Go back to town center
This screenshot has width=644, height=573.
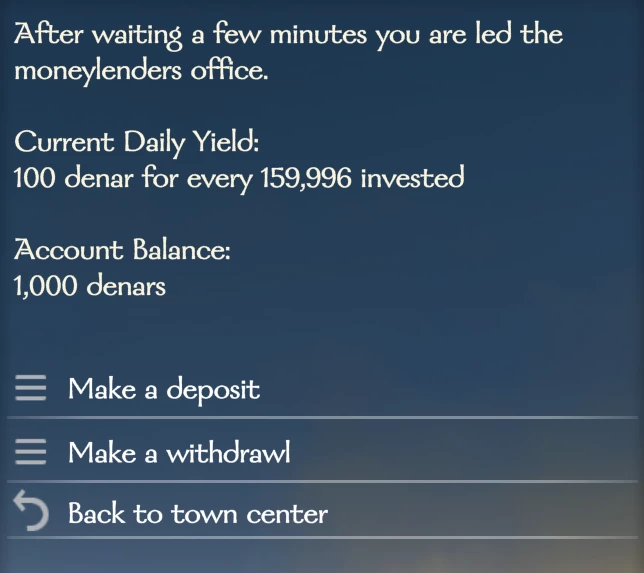(x=322, y=512)
